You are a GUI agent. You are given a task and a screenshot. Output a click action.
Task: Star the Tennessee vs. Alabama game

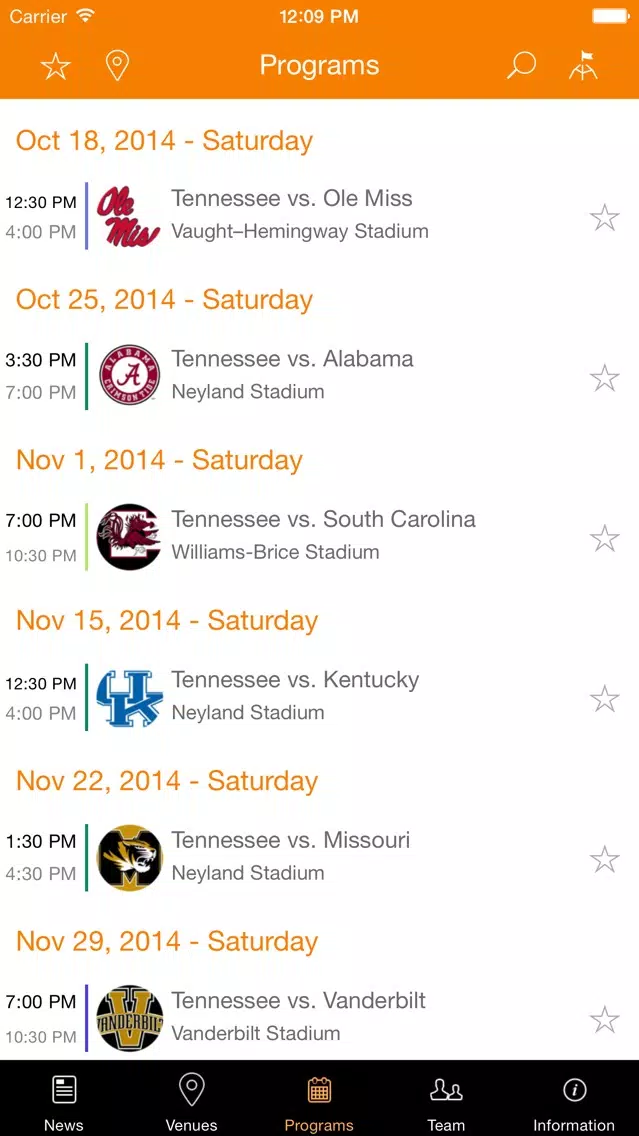(x=604, y=377)
